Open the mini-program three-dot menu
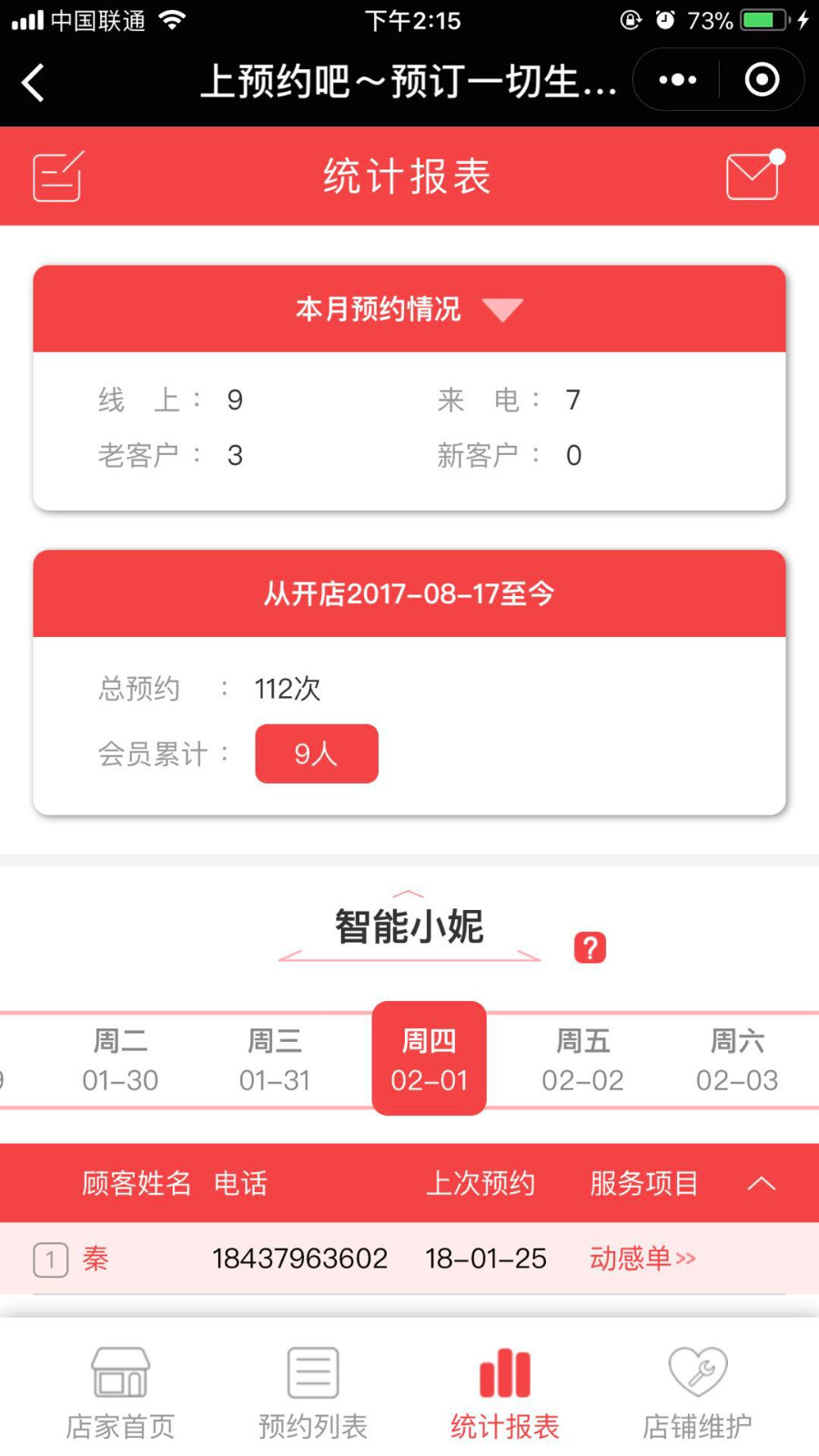The image size is (819, 1456). click(677, 80)
